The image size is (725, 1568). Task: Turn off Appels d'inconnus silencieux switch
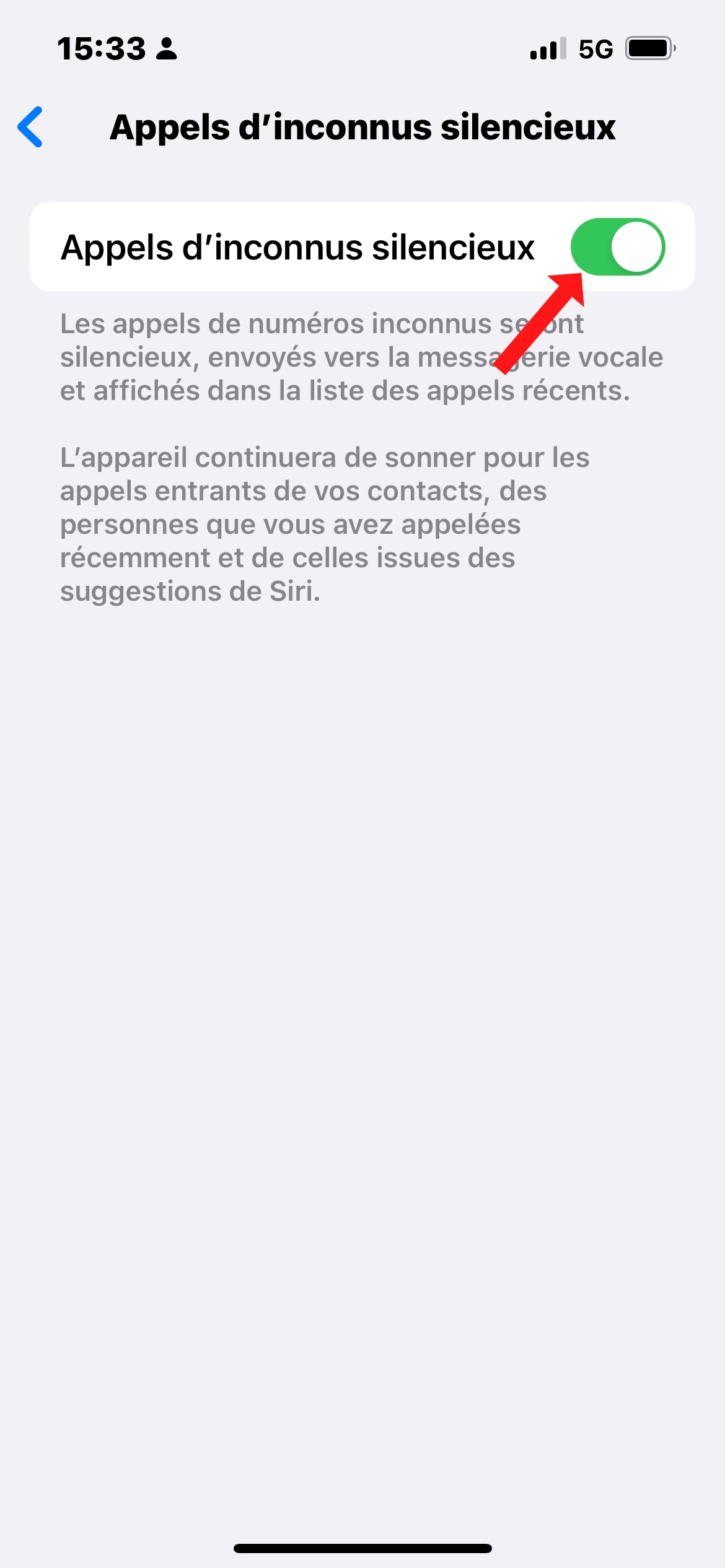click(x=617, y=246)
